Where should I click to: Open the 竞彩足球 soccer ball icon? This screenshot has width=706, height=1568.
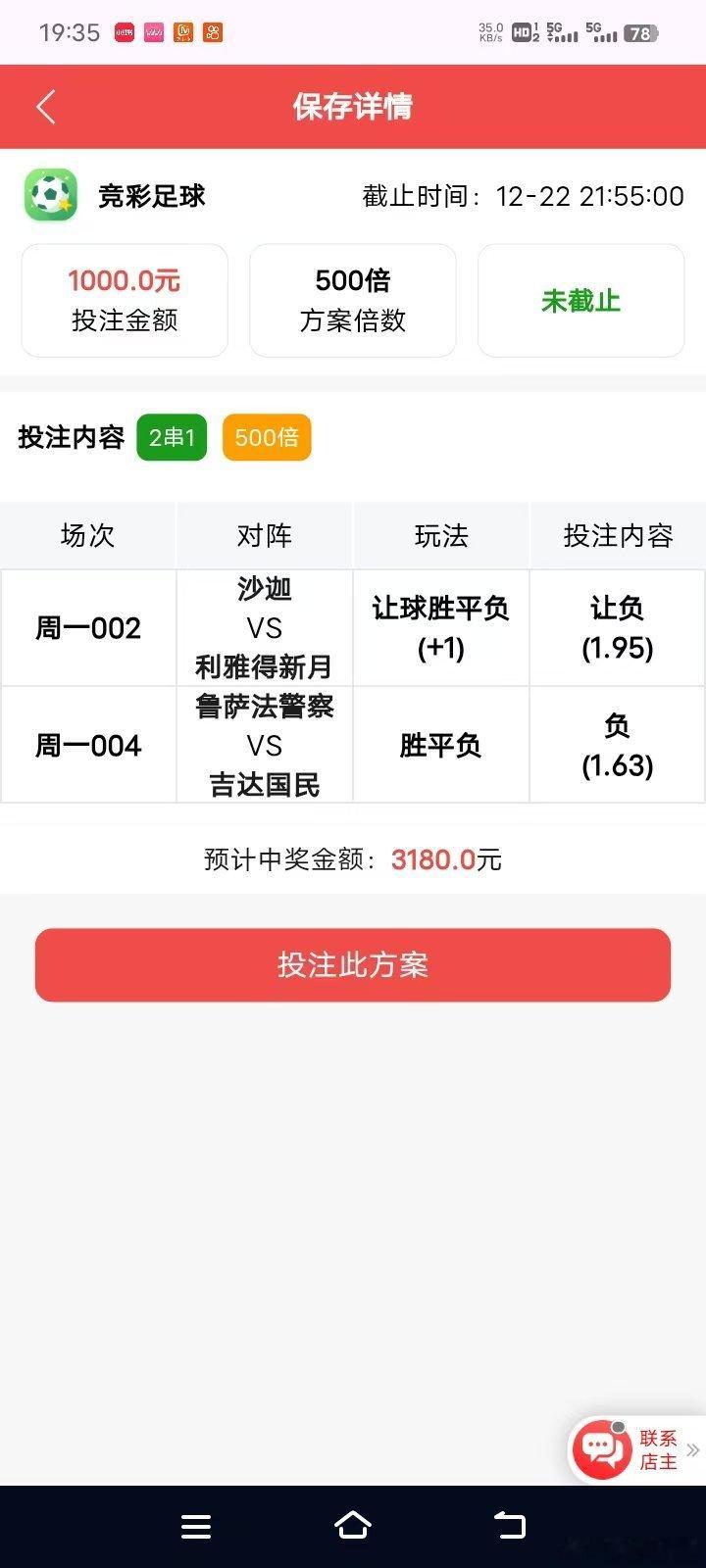point(51,196)
